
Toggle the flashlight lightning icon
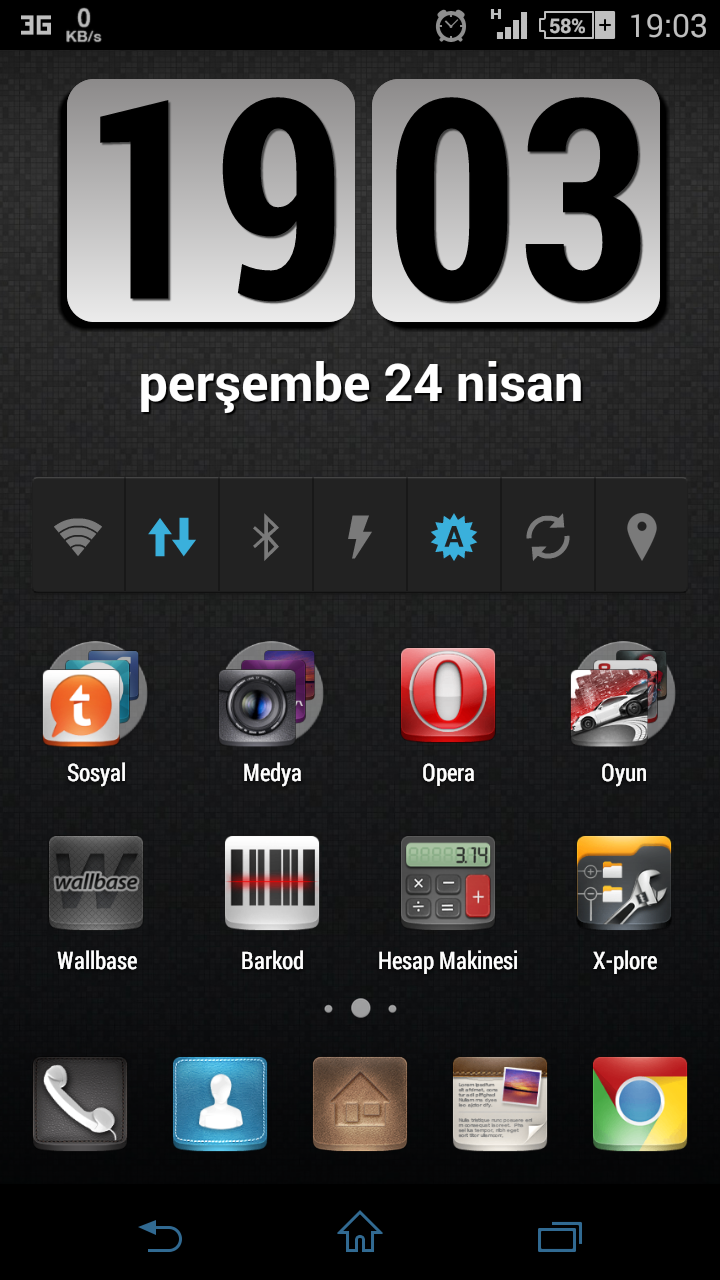[x=360, y=536]
